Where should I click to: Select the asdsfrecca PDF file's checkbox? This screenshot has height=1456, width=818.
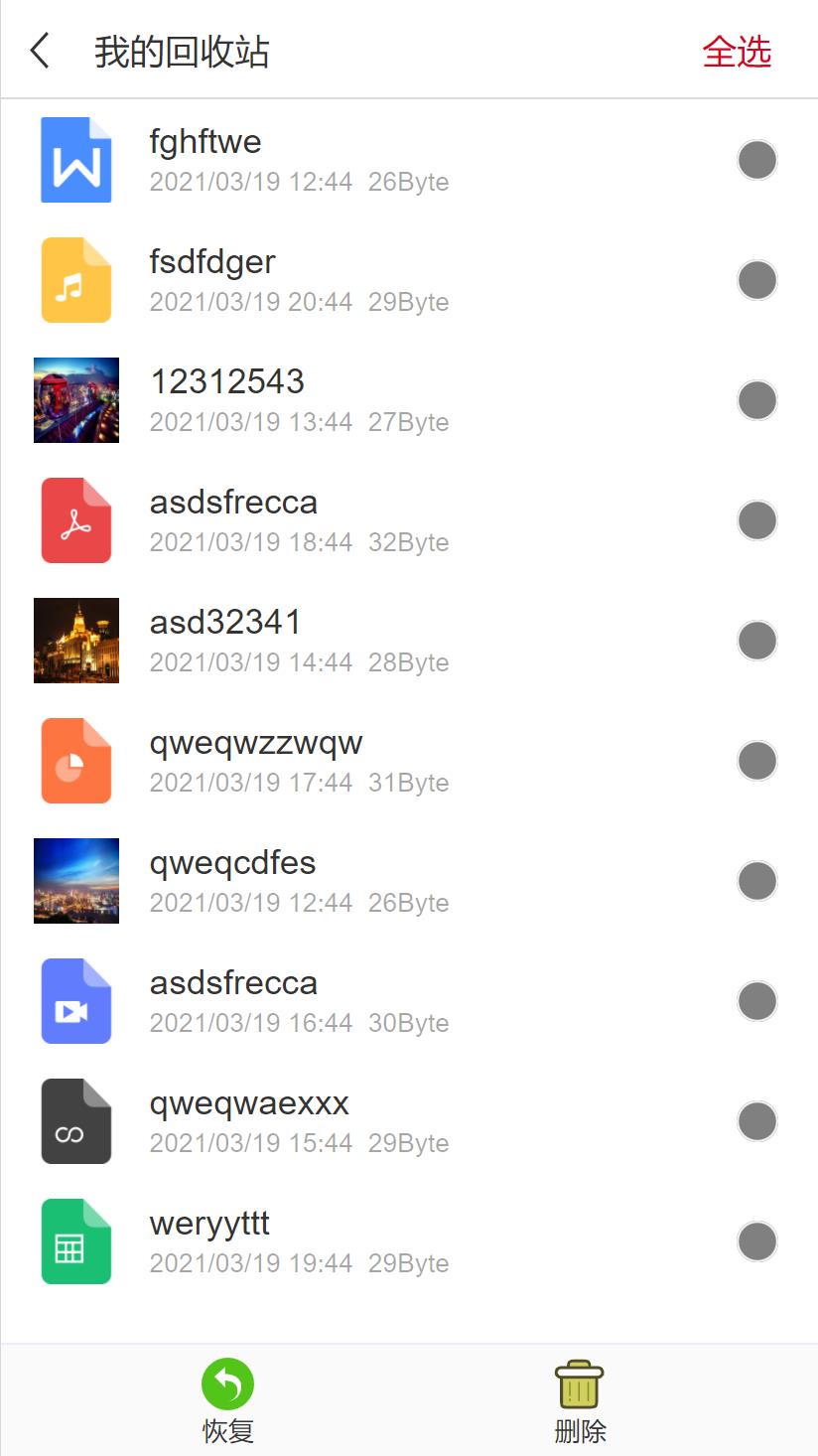757,520
